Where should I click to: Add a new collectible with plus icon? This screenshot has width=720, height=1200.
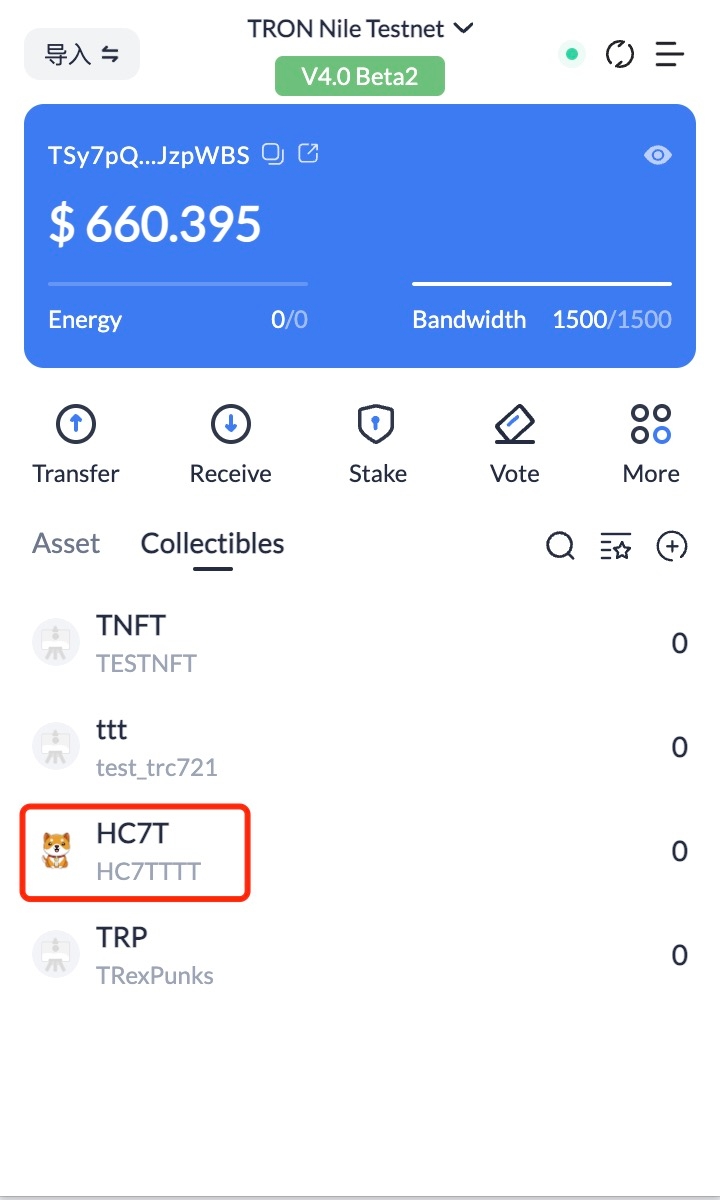tap(672, 546)
